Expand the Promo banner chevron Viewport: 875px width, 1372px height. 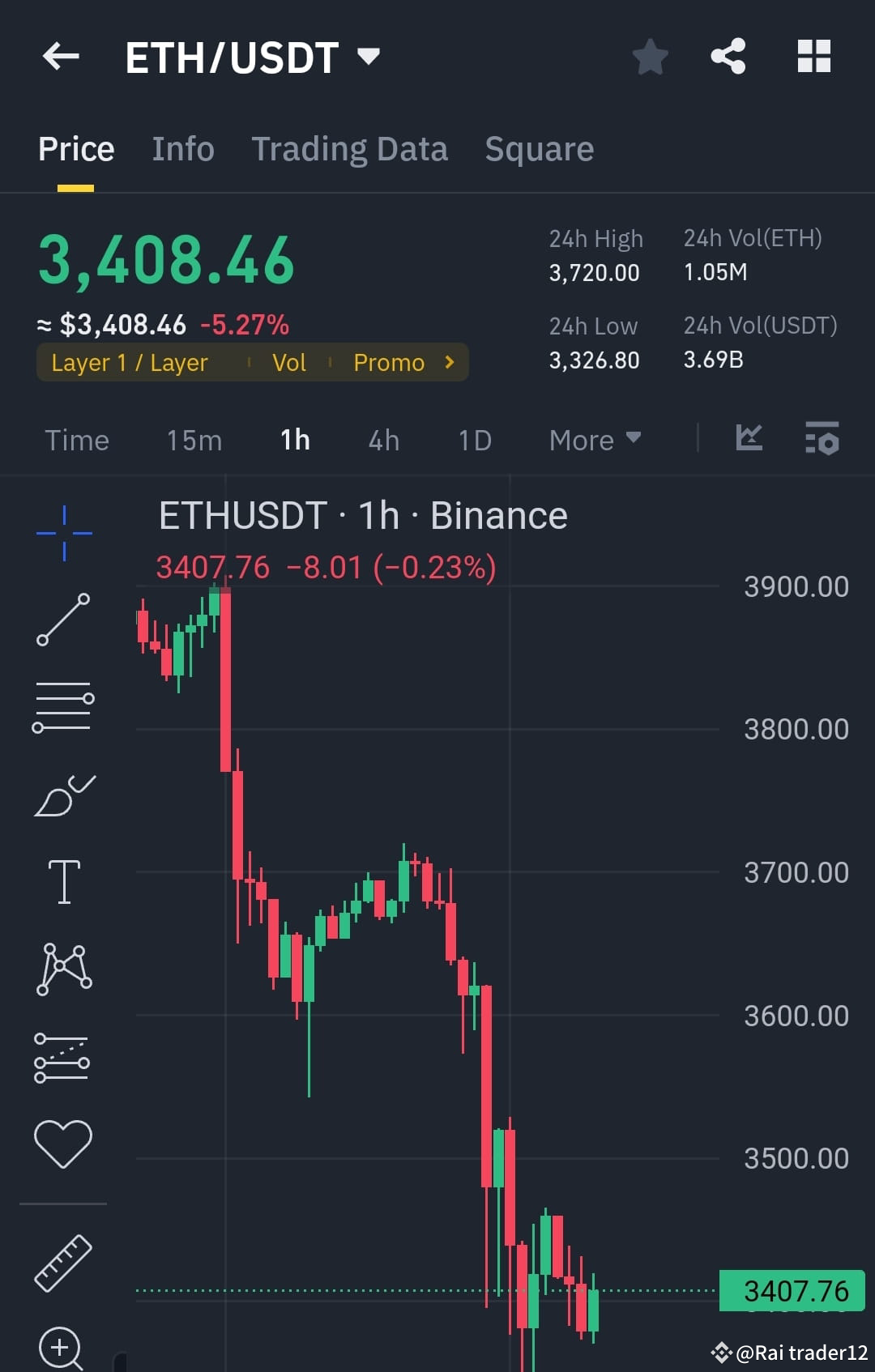pos(449,363)
